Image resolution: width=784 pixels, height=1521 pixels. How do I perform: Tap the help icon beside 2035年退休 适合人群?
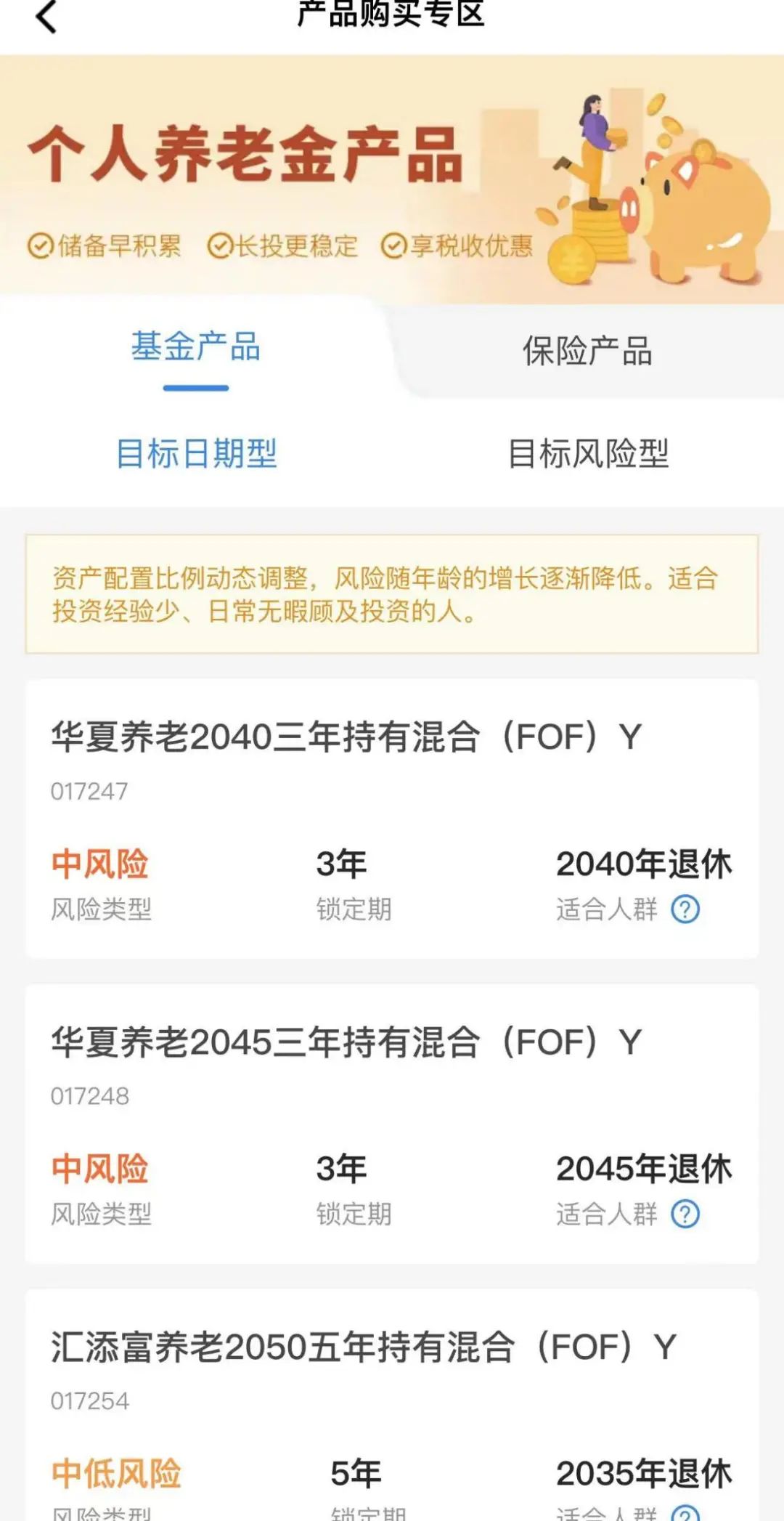click(685, 1512)
